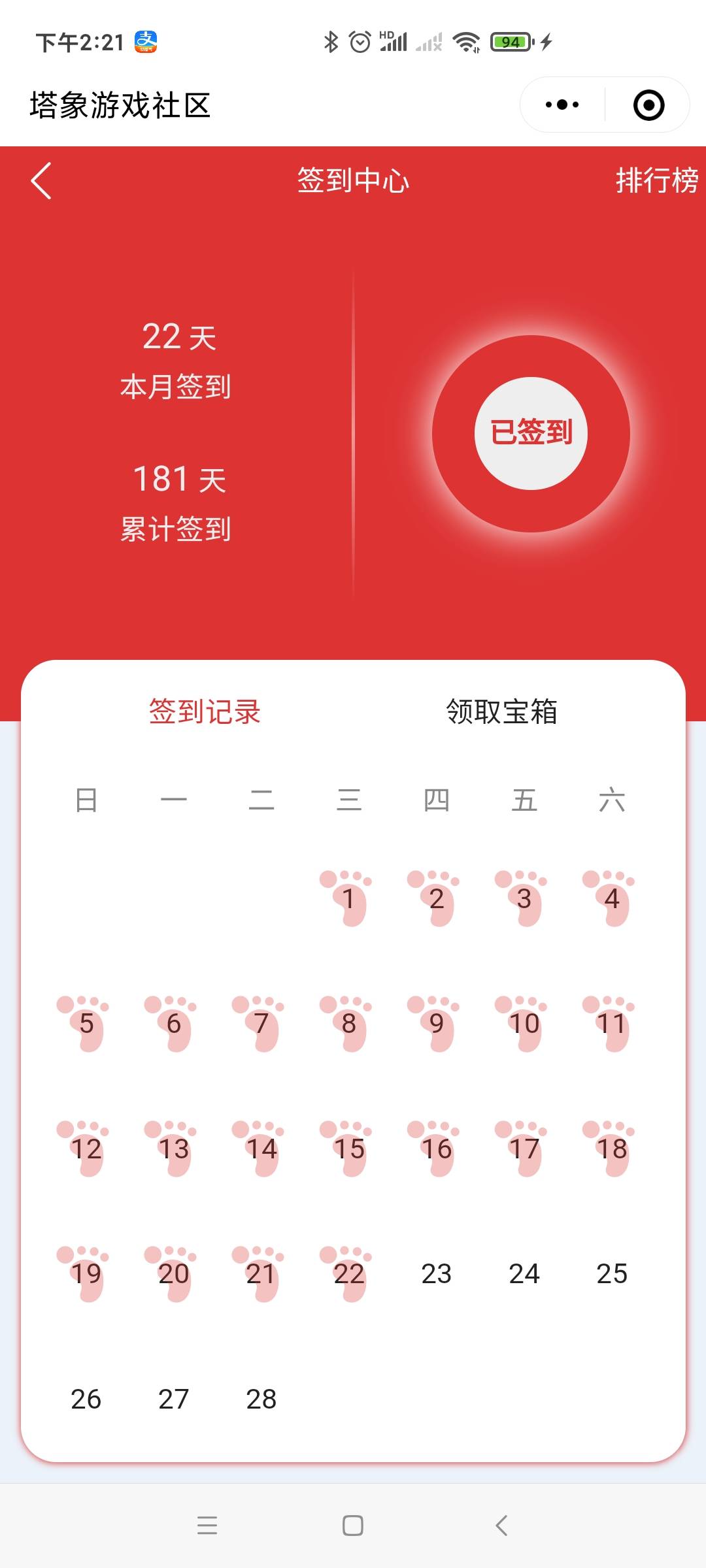Image resolution: width=706 pixels, height=1568 pixels.
Task: Open the 排行榜 leaderboard
Action: pyautogui.click(x=656, y=181)
